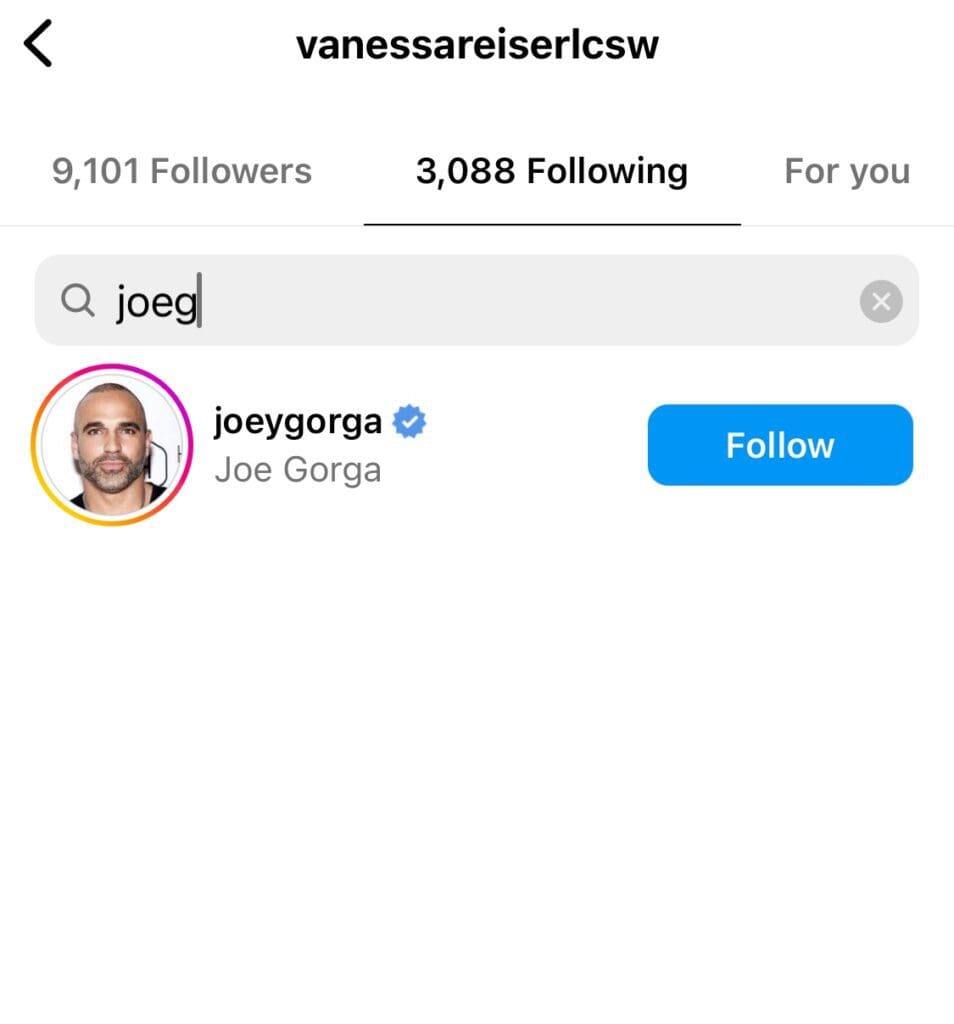Follow Joe Gorga with the blue button
Viewport: 954px width, 1024px height.
pos(780,445)
